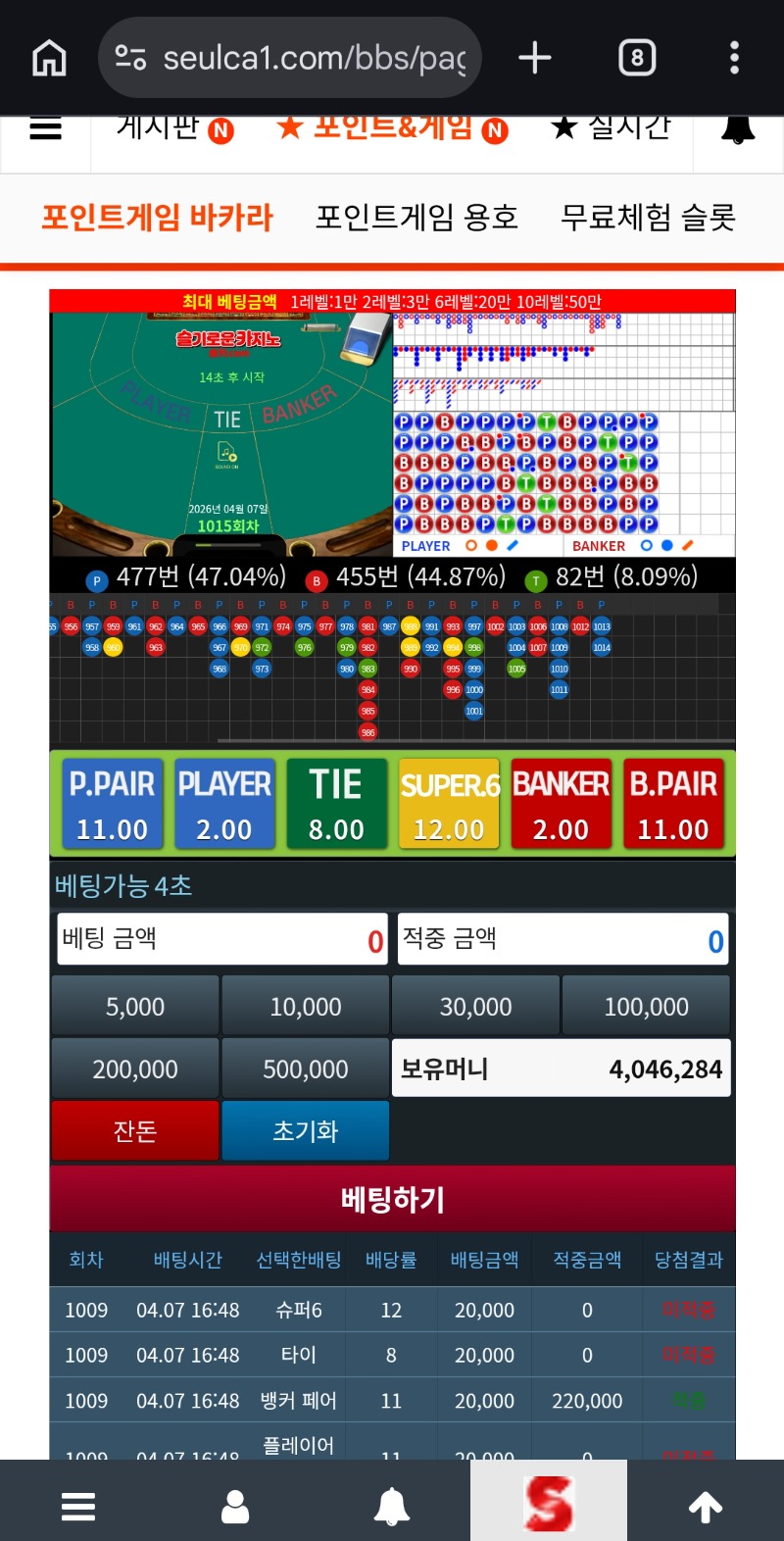Viewport: 784px width, 1541px height.
Task: Tap the 잔돈 button
Action: pos(135,1130)
